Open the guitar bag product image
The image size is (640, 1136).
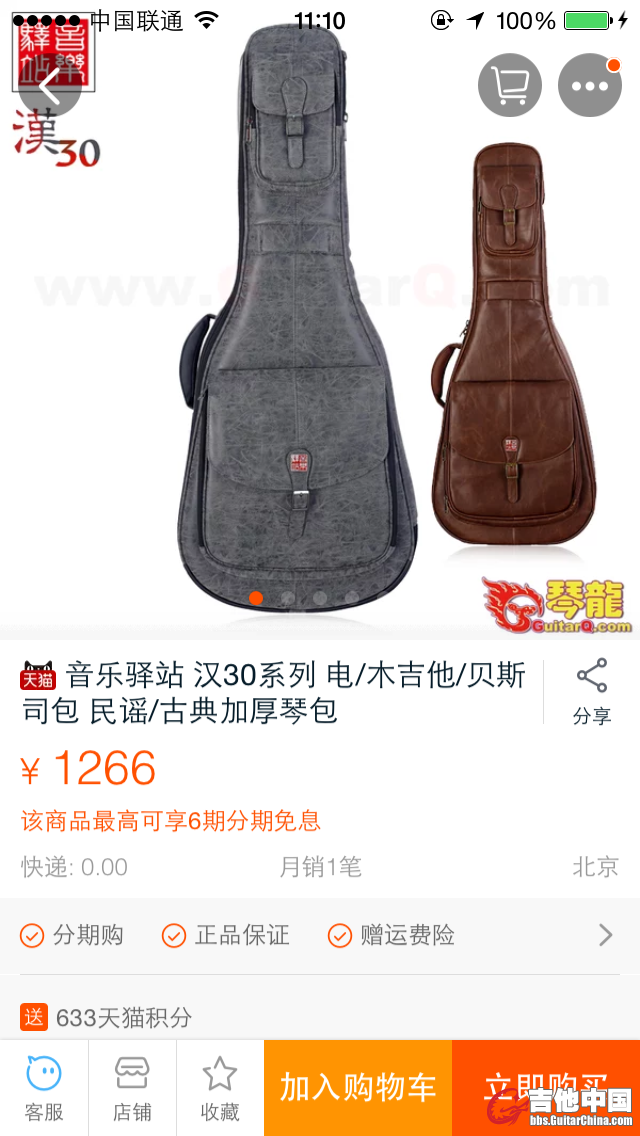[x=320, y=330]
